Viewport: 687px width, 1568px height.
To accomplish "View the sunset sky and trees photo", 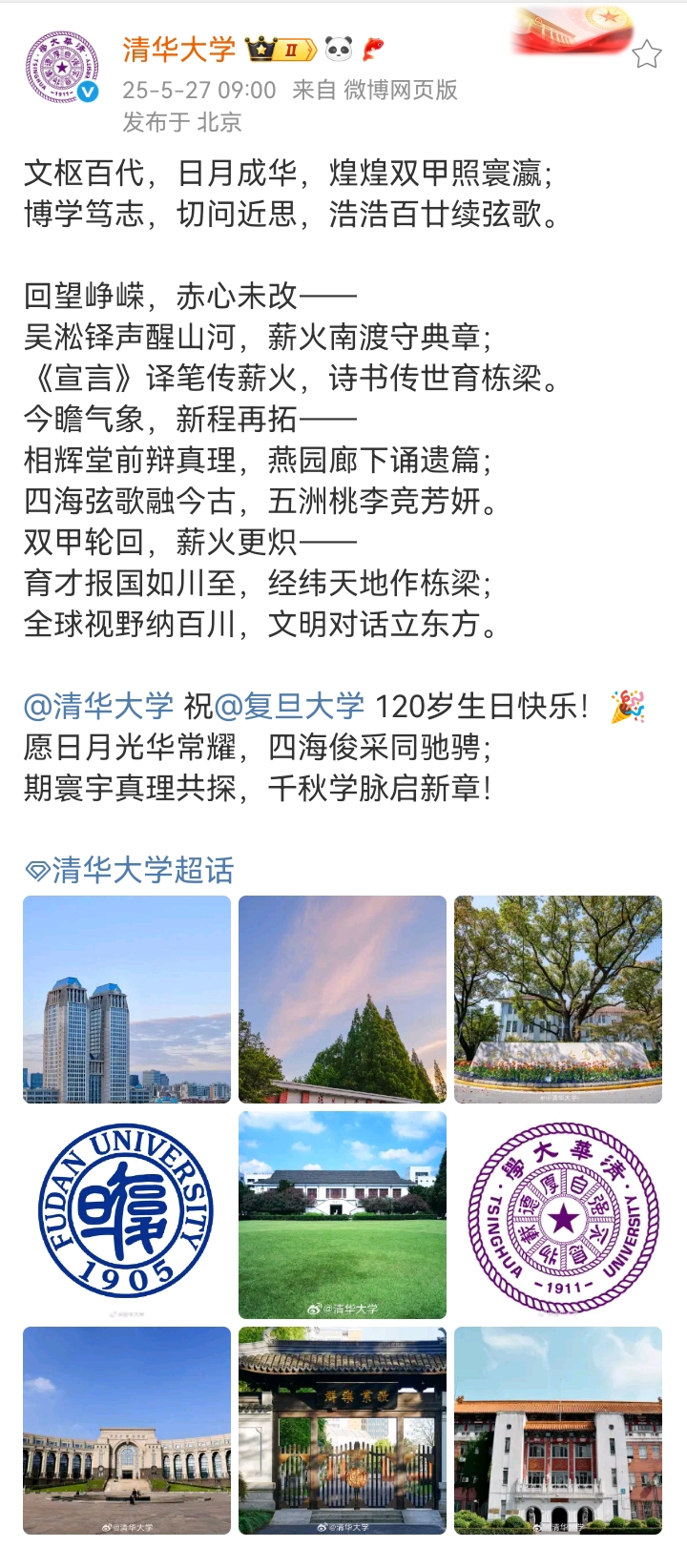I will [343, 999].
